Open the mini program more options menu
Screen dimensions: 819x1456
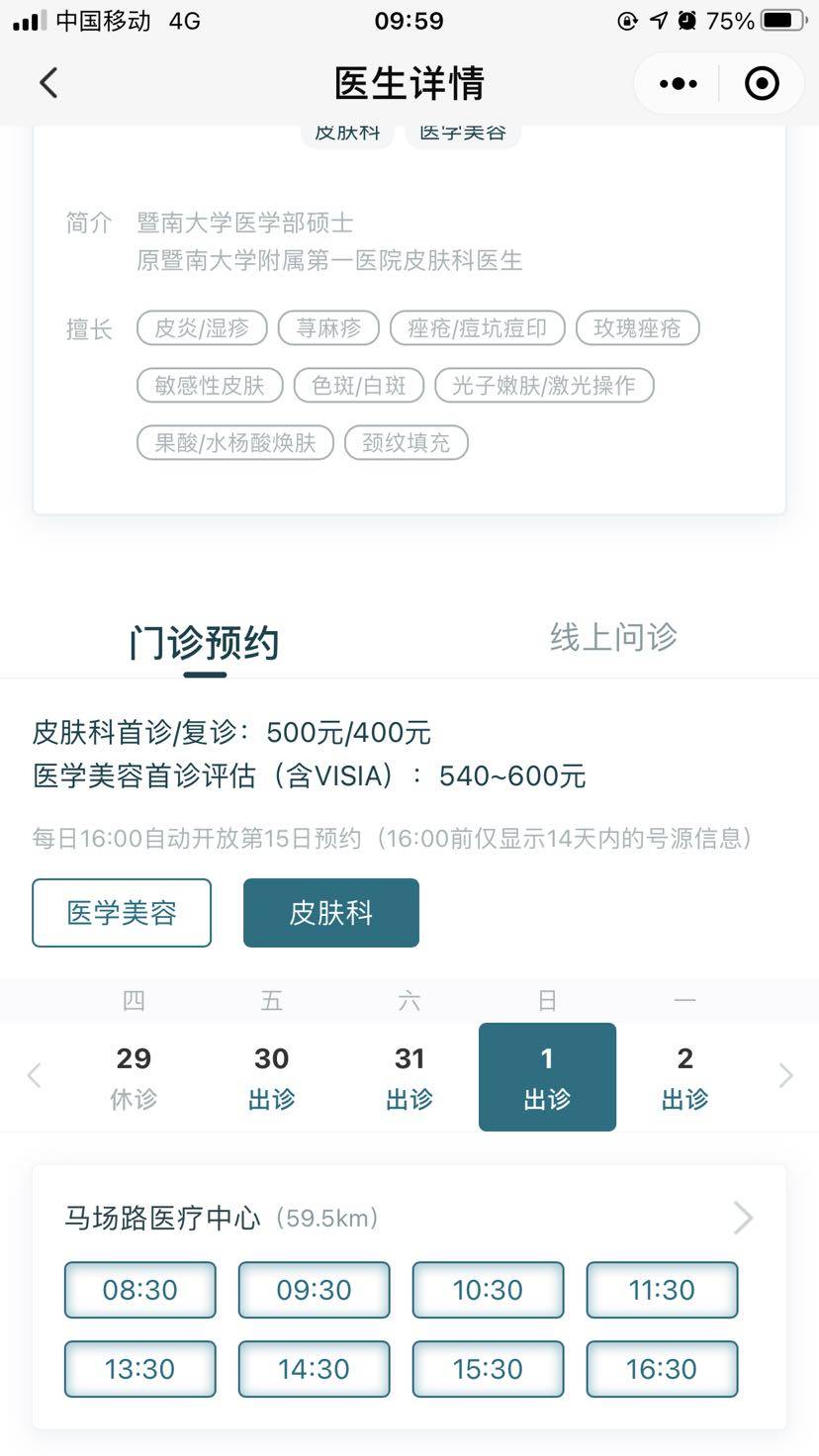678,84
